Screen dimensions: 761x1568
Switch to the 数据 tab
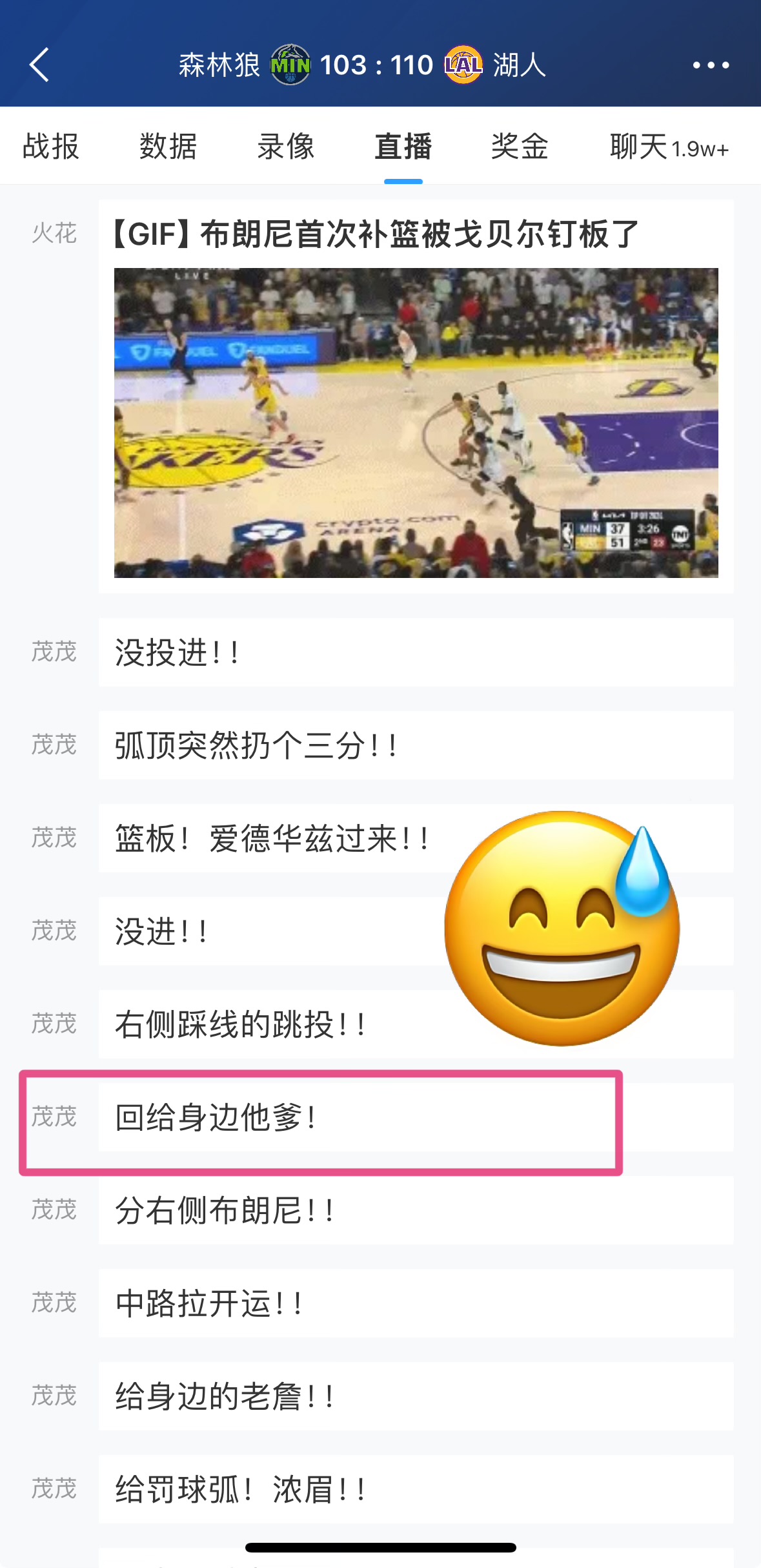(x=168, y=147)
